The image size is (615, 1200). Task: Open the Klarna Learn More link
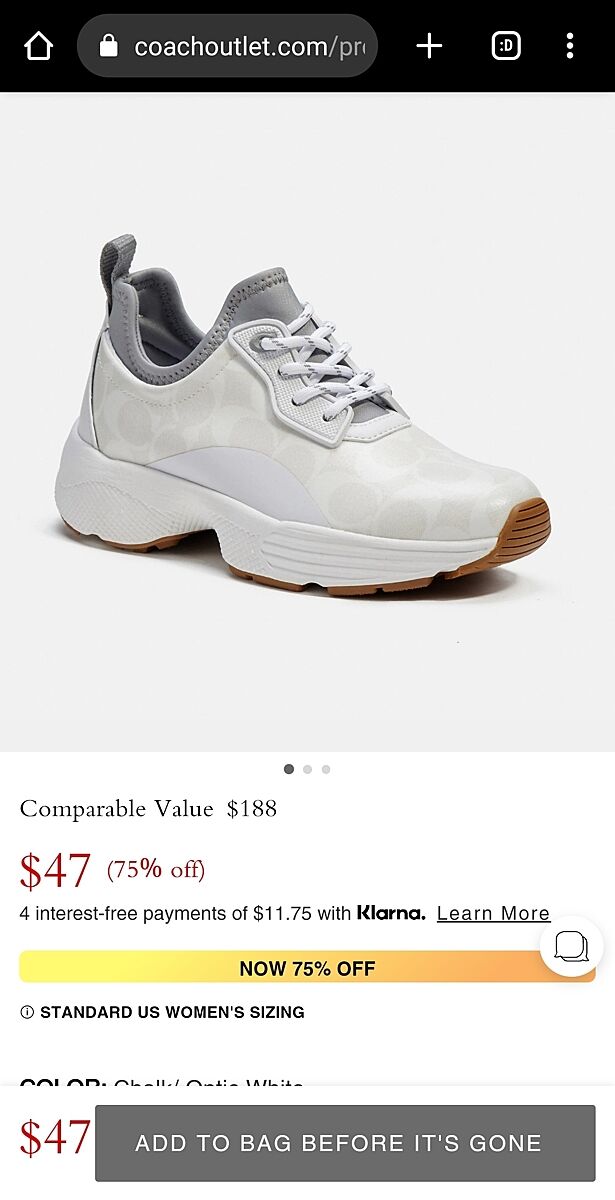(x=493, y=913)
